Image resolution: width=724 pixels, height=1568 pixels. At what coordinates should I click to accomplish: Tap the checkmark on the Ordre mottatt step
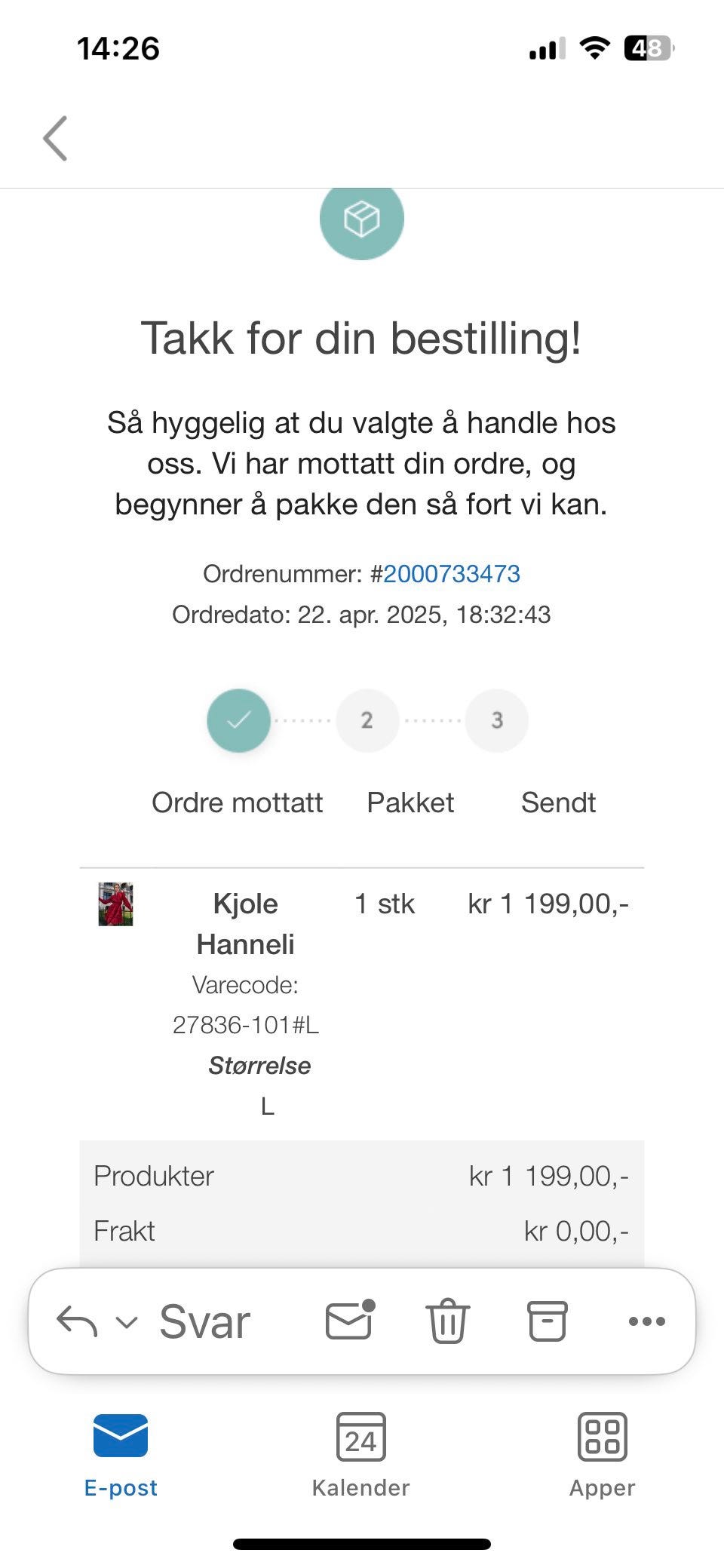click(239, 720)
